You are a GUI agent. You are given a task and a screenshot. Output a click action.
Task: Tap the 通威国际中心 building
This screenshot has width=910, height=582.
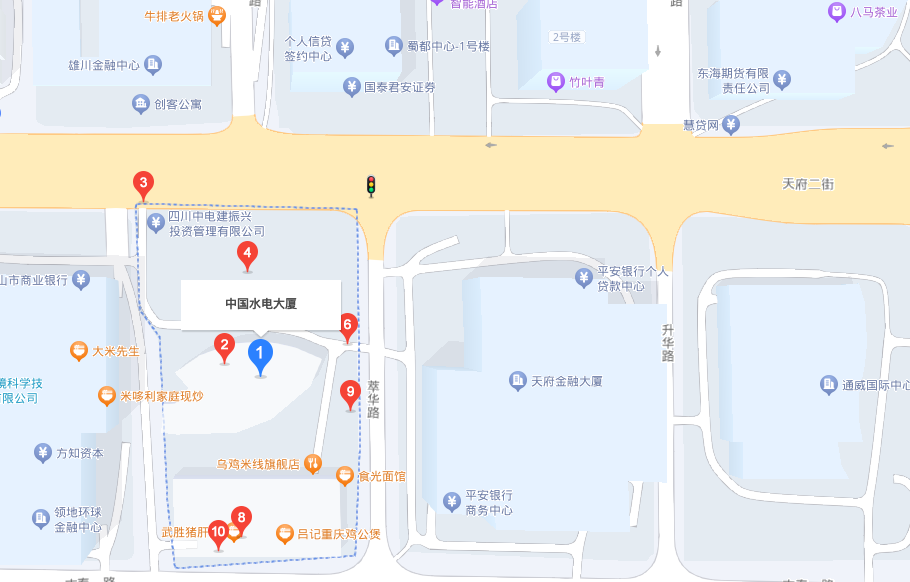[x=828, y=384]
